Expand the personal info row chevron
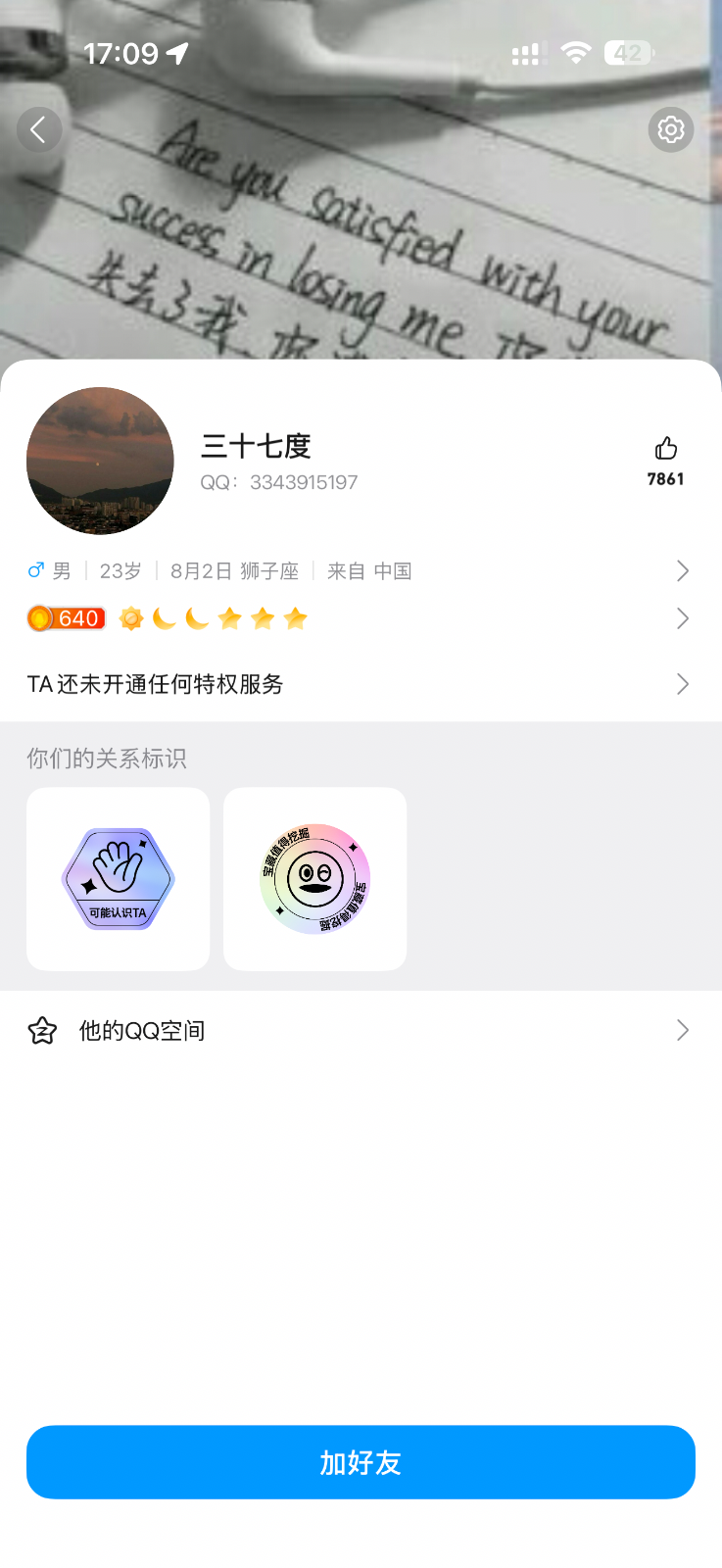Screen dimensions: 722x1568 [683, 570]
